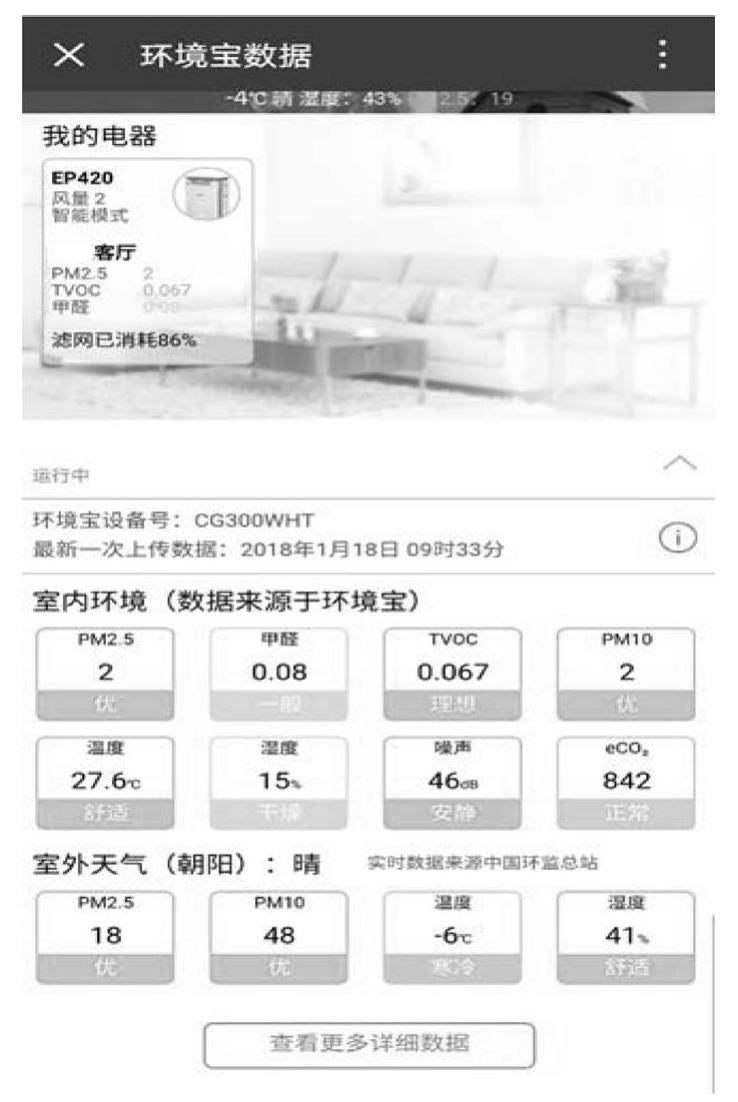
Task: Close the 环境宝数据 page
Action: pos(70,58)
